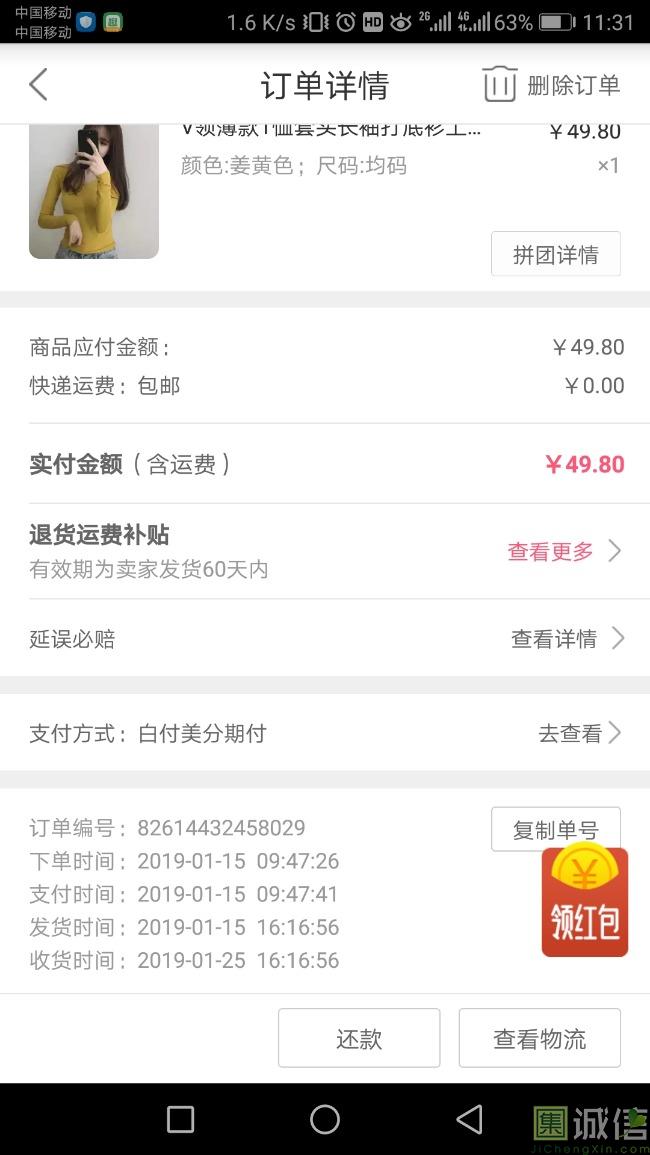Go back from the order details page
Screen dimensions: 650x1155
[38, 85]
